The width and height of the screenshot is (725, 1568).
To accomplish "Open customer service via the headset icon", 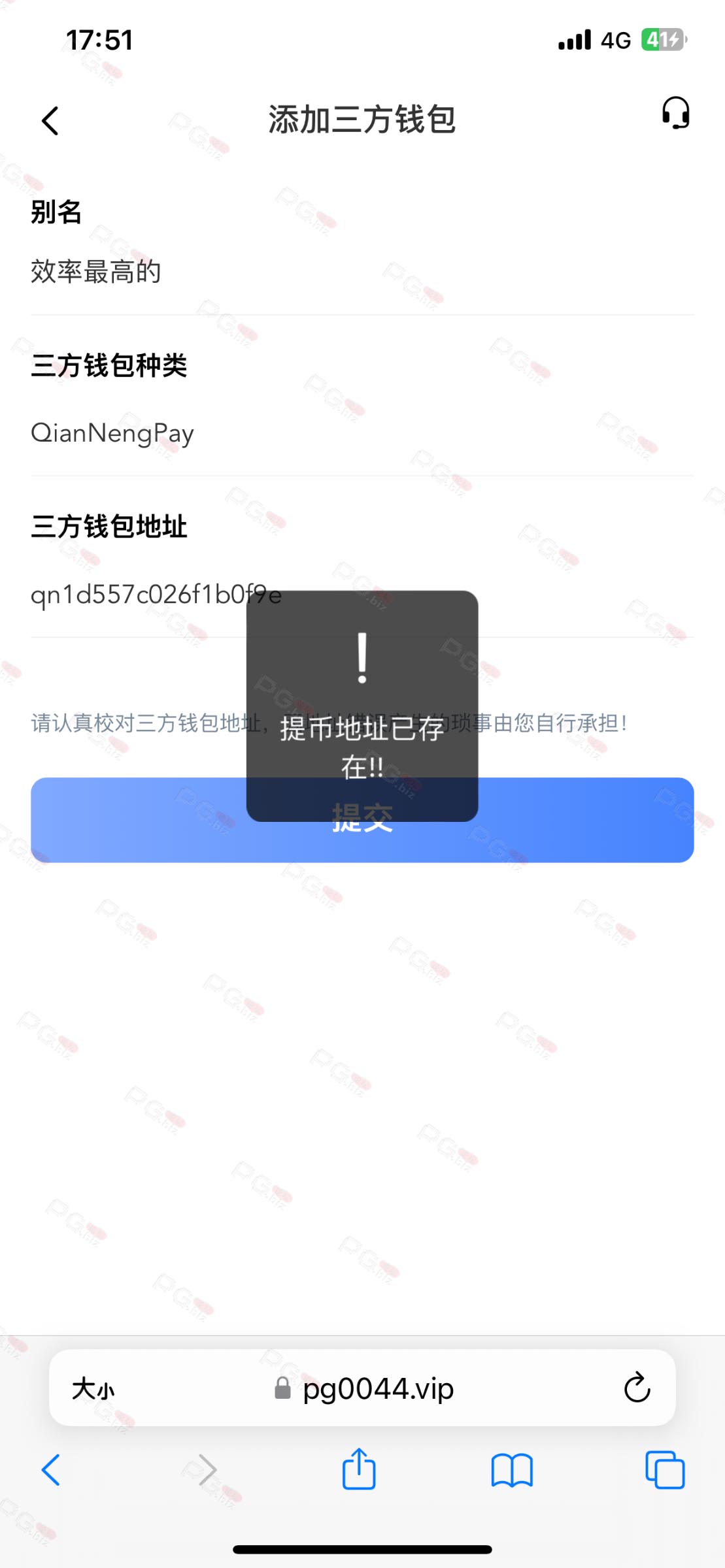I will click(x=675, y=113).
